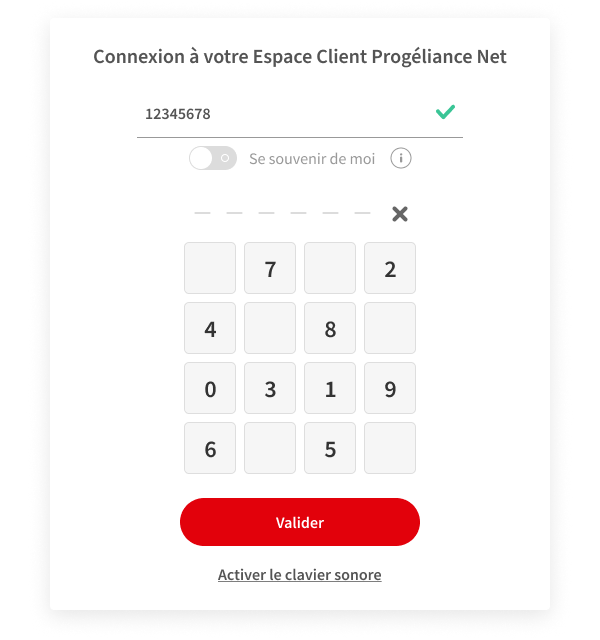Enter digit 8 on the keypad

[x=330, y=328]
